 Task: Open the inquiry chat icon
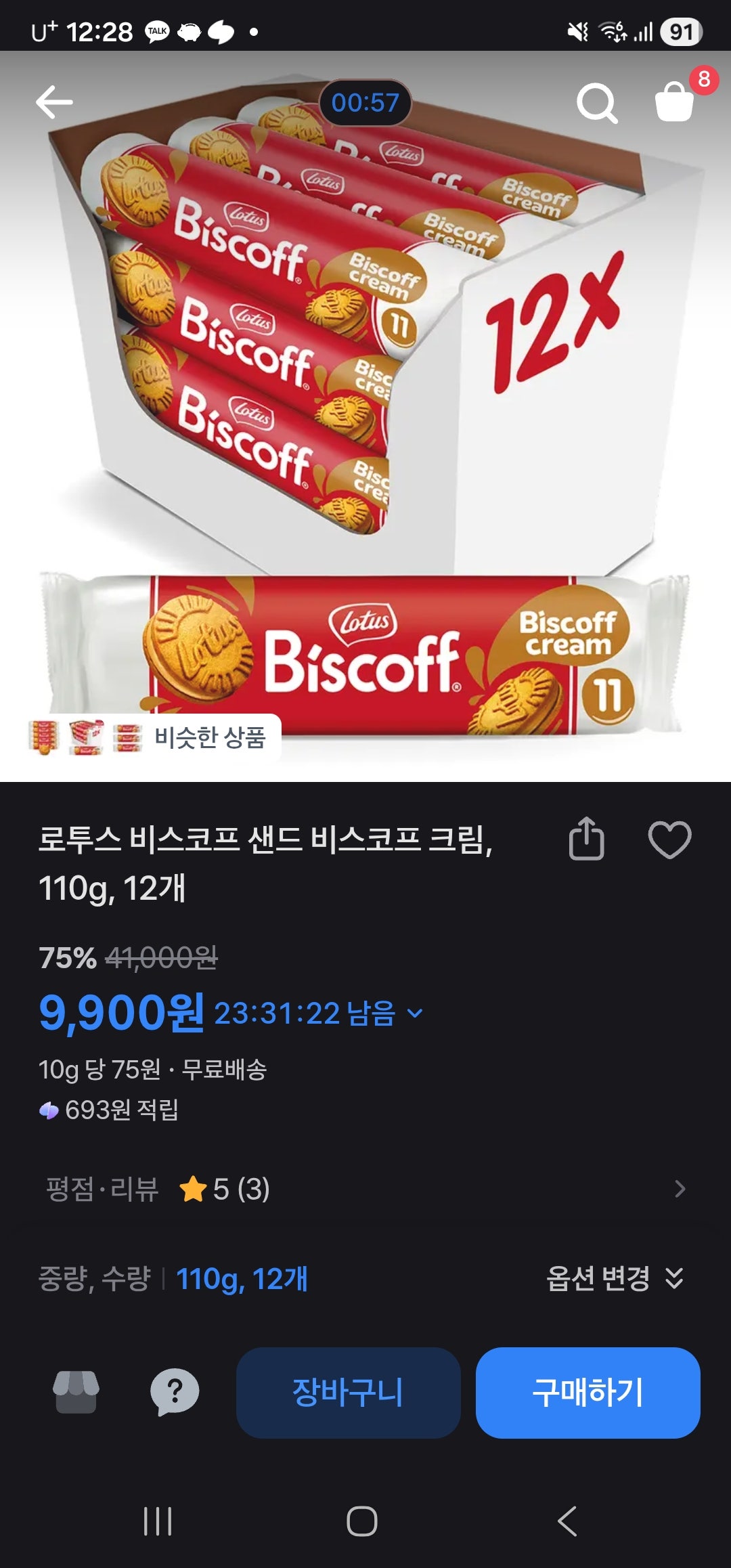pos(175,1391)
